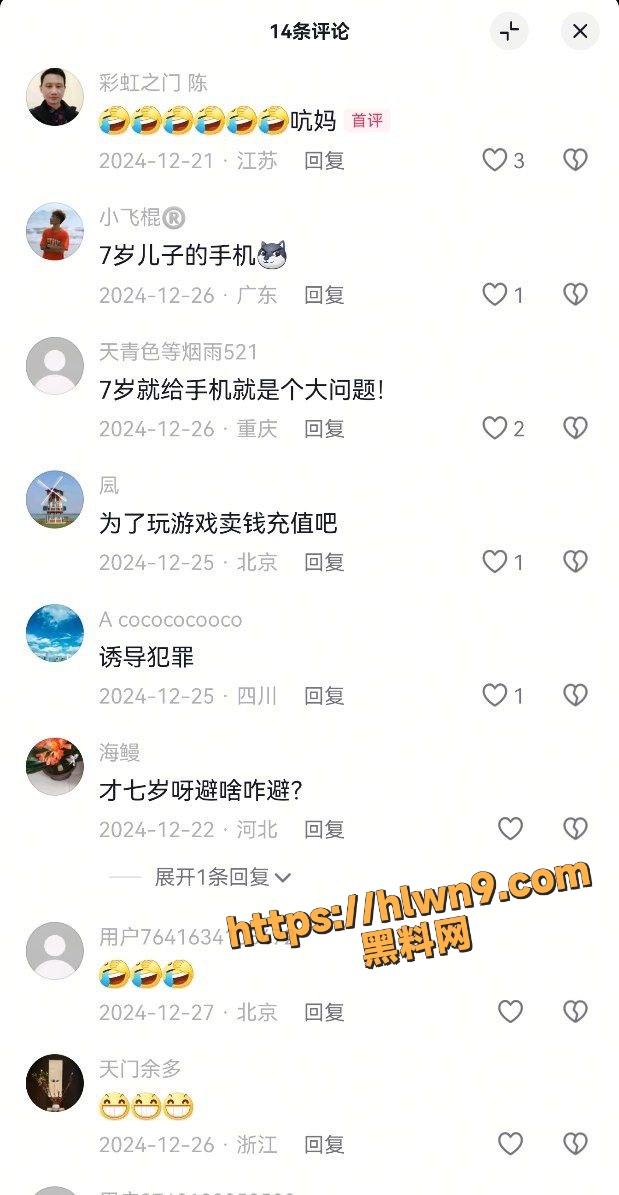Close the comments panel
The image size is (619, 1195).
click(580, 32)
